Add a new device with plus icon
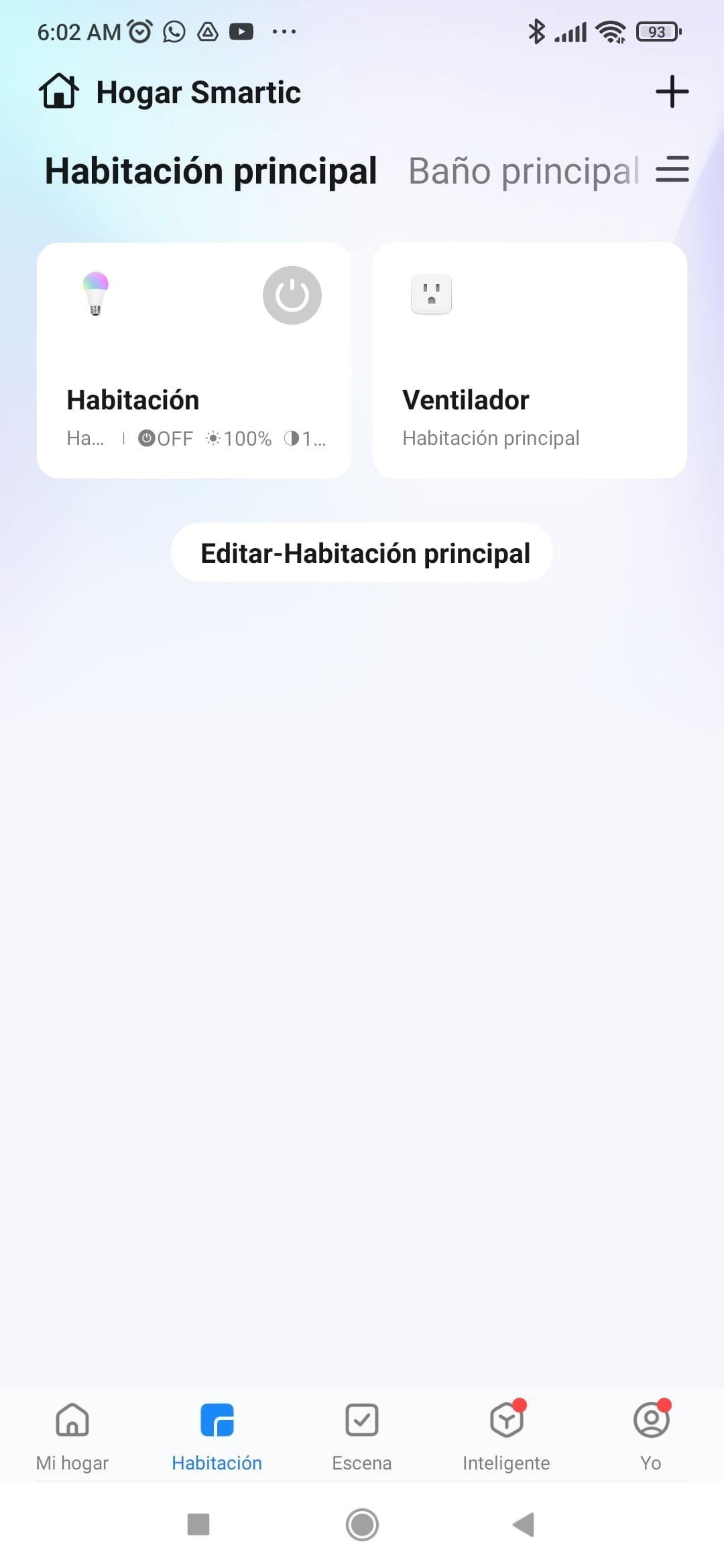The height and width of the screenshot is (1568, 724). point(672,92)
